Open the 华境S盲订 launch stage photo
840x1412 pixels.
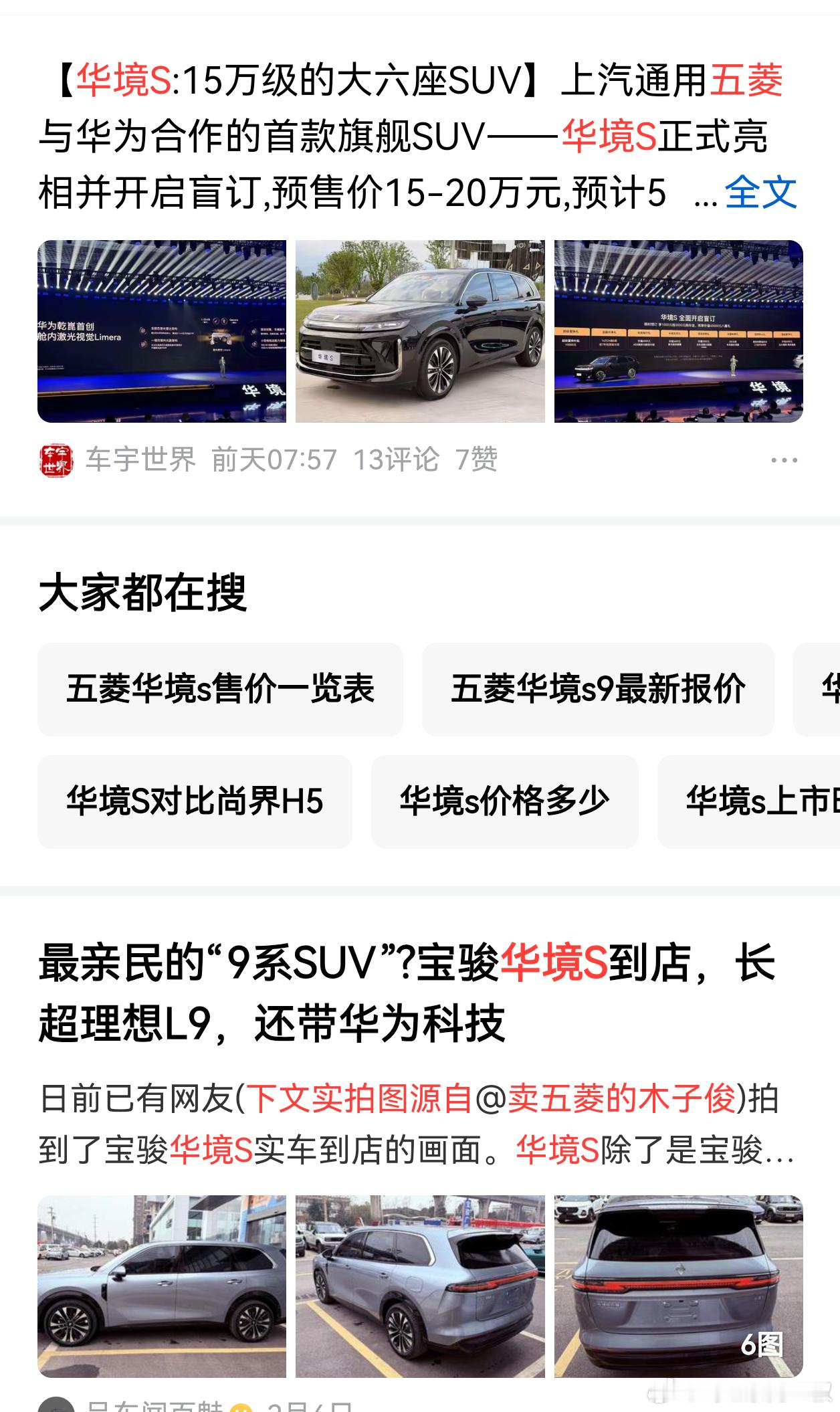point(677,329)
